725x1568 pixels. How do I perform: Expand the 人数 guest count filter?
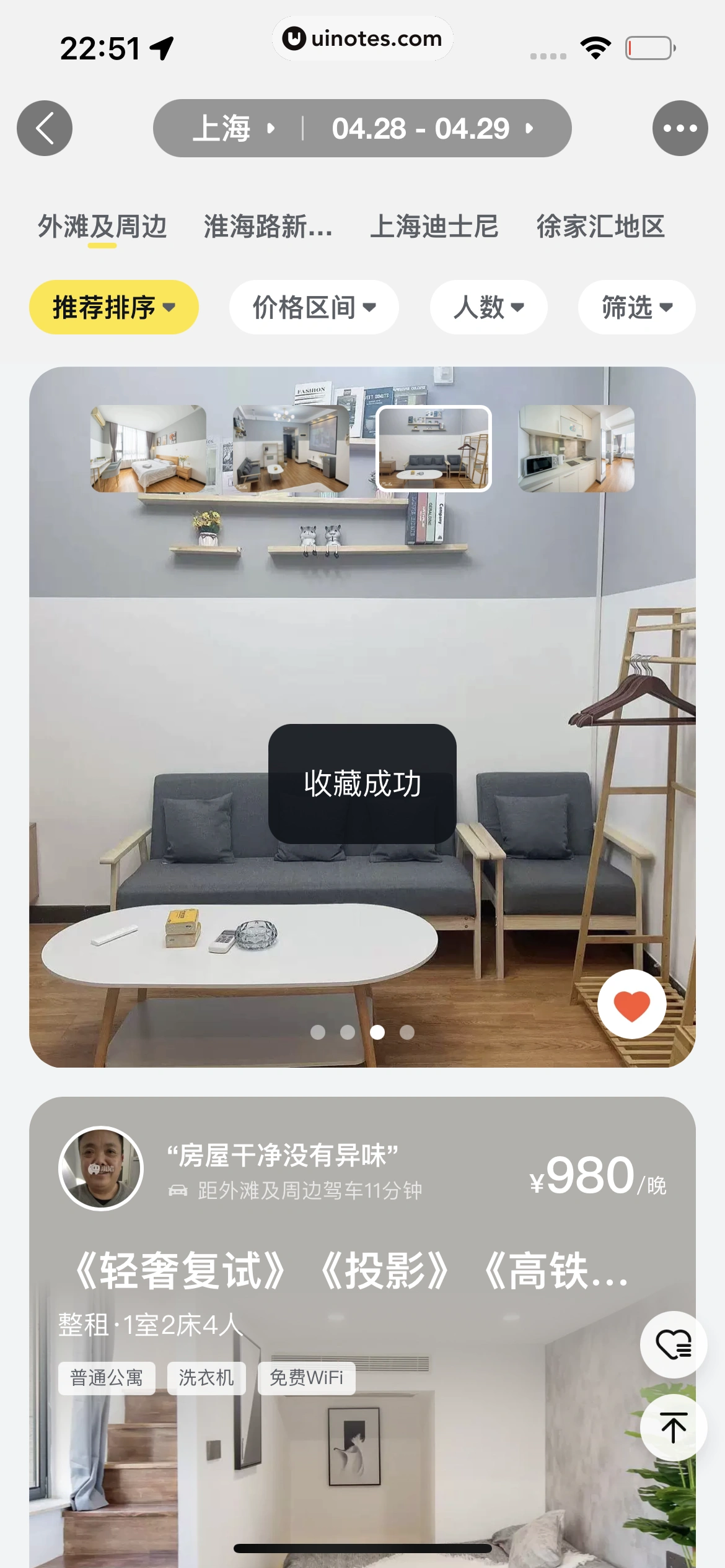pyautogui.click(x=488, y=307)
